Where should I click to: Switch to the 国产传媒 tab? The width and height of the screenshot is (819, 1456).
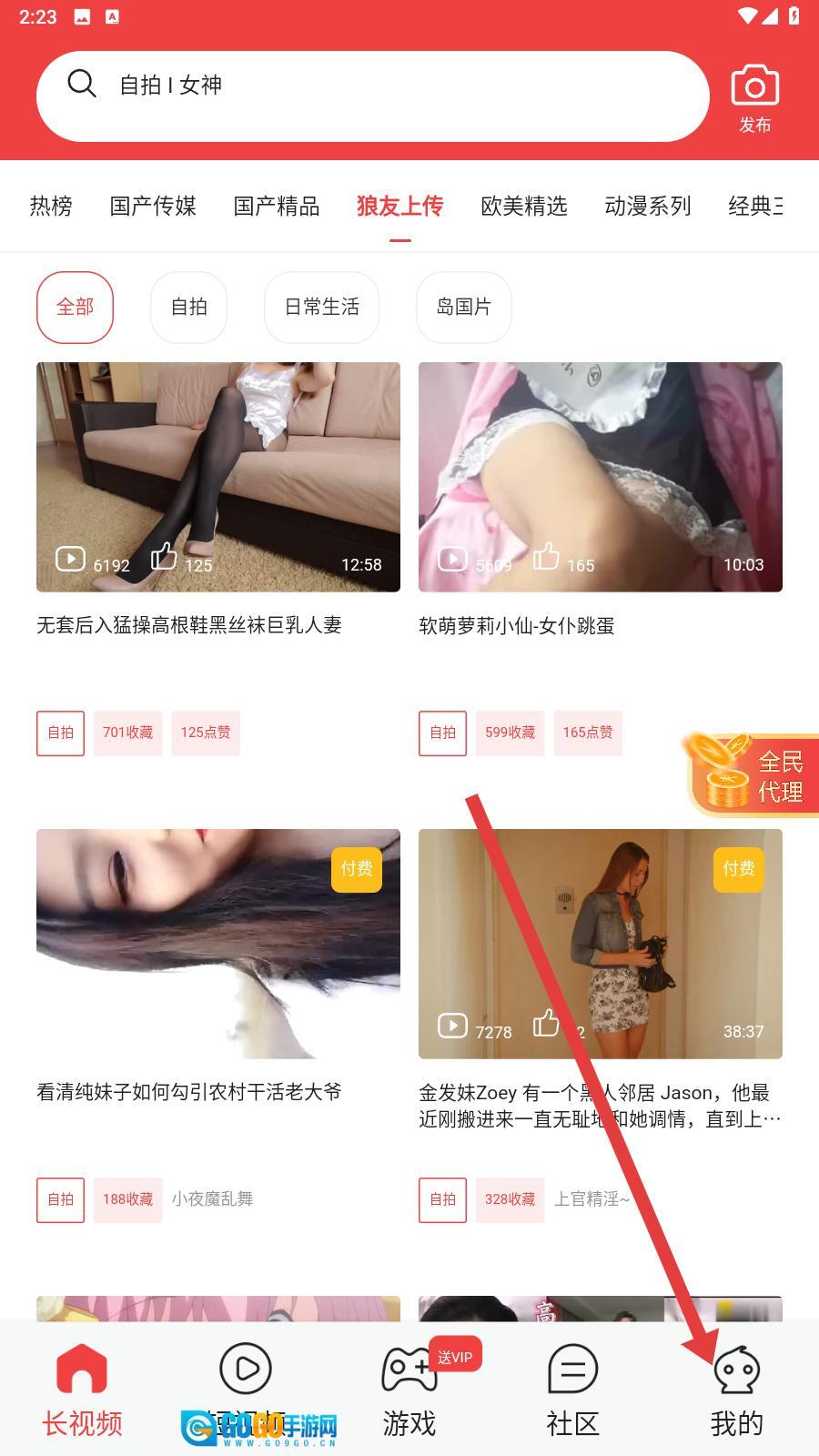click(x=153, y=207)
